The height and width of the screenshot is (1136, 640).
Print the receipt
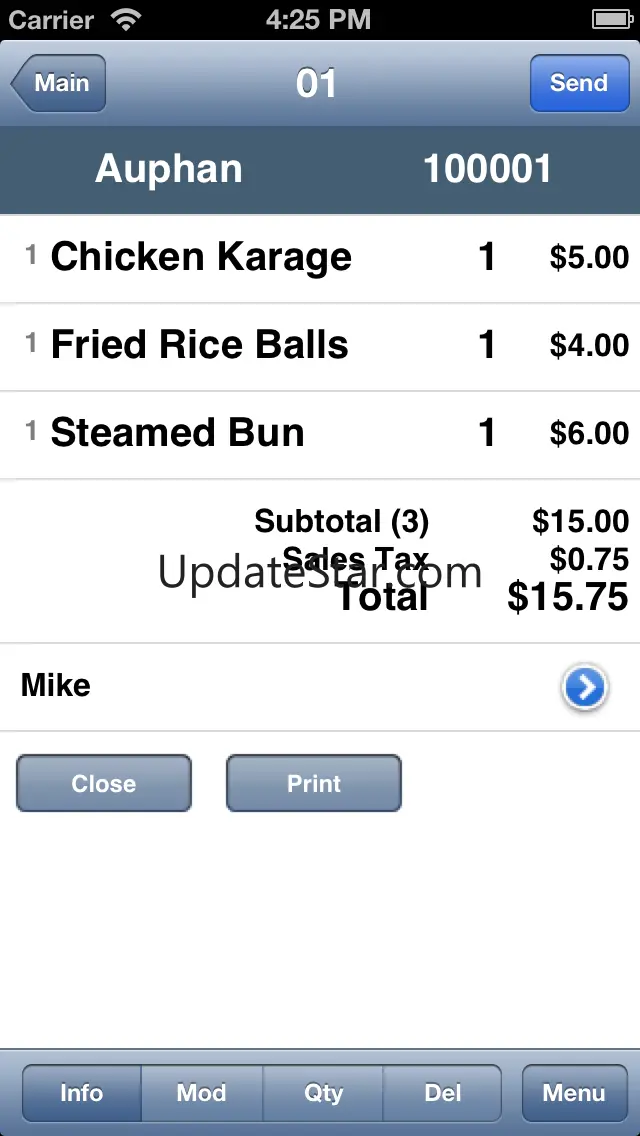[314, 783]
